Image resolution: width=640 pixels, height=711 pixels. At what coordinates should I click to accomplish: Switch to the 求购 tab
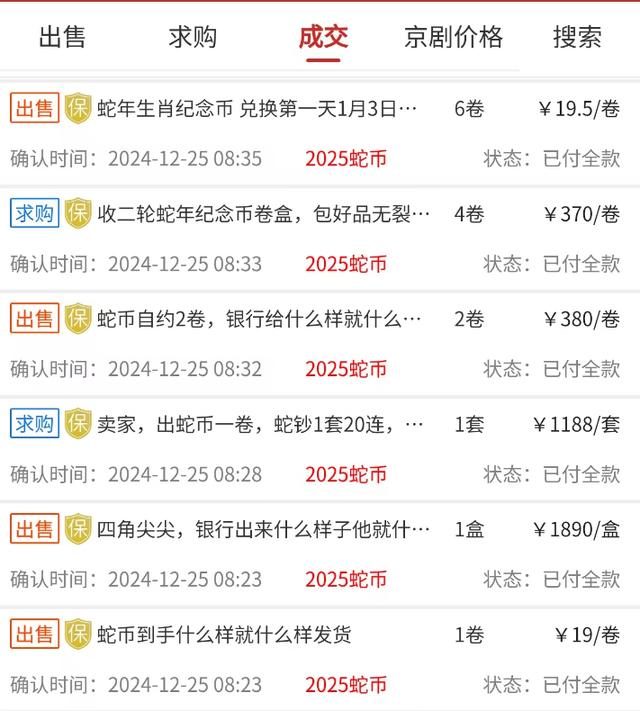(x=192, y=38)
